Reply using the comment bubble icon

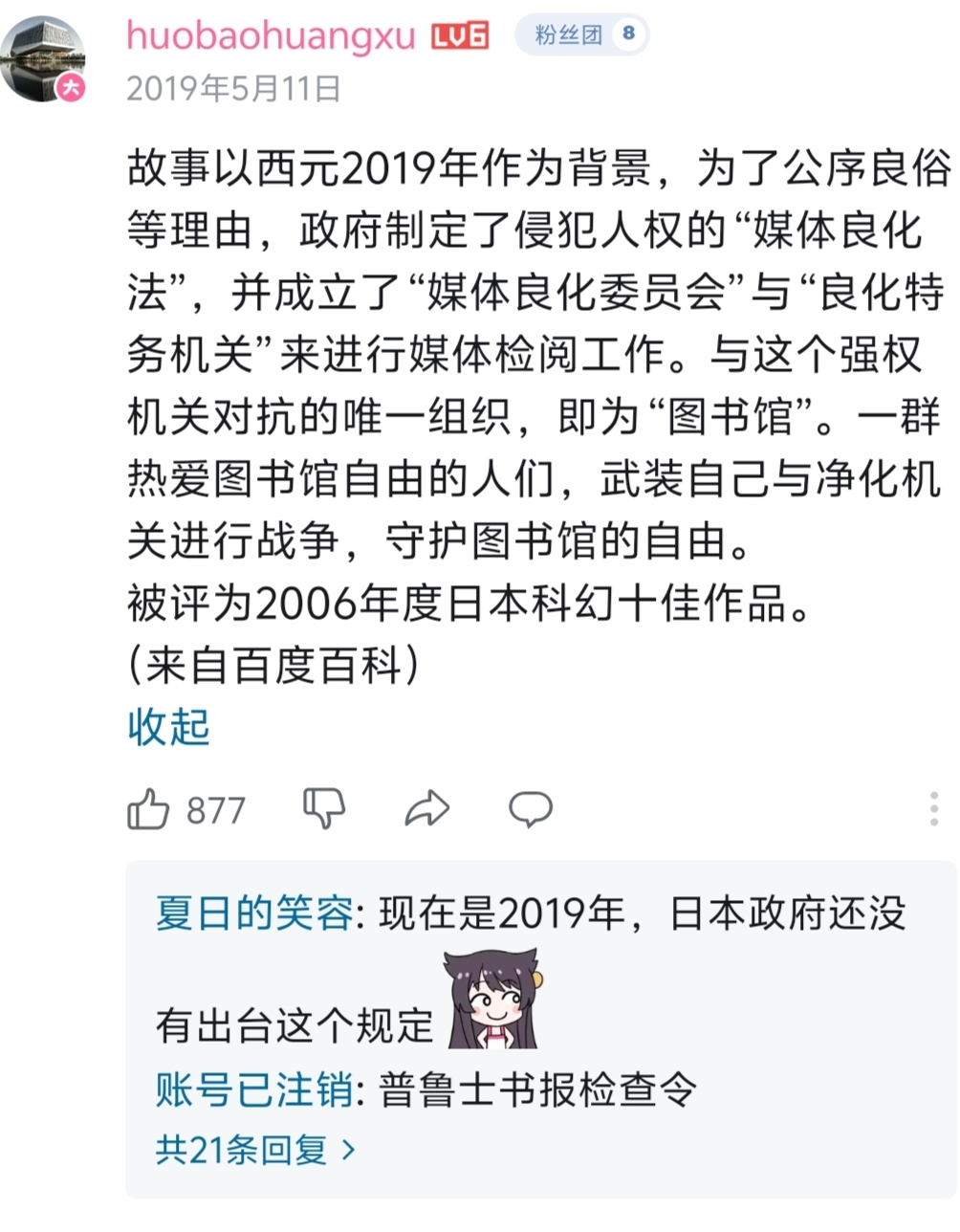coord(530,809)
